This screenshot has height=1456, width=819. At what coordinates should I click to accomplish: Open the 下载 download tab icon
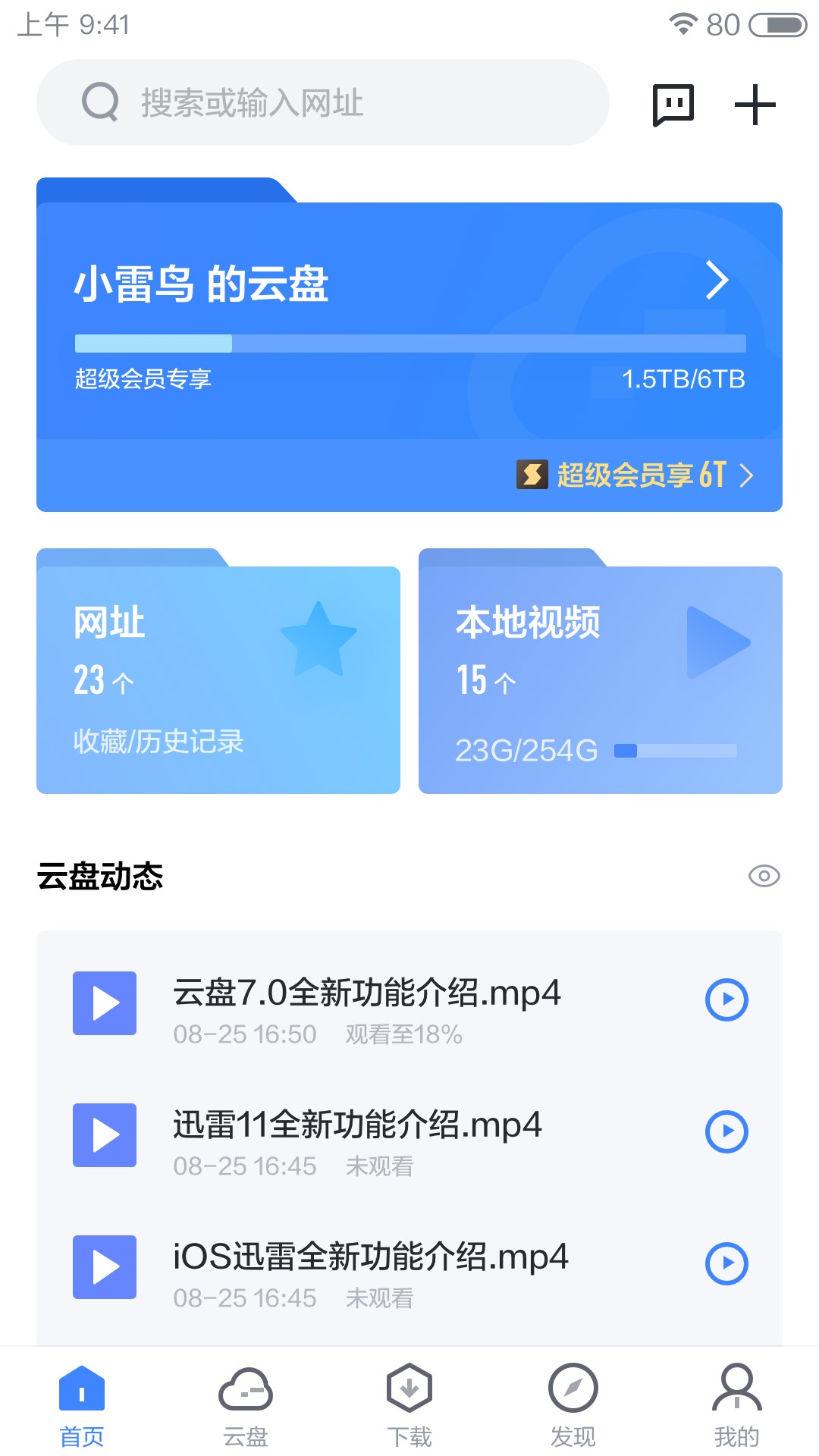[x=409, y=1395]
